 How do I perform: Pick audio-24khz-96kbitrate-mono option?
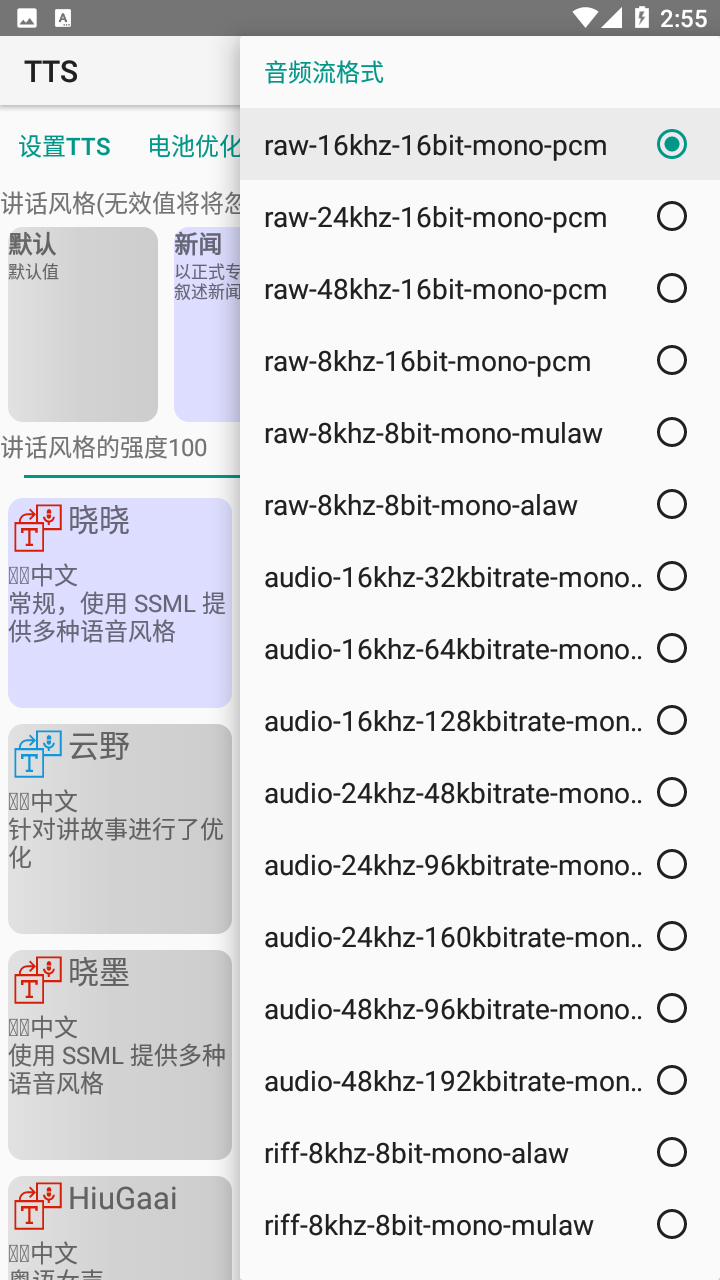coord(478,865)
